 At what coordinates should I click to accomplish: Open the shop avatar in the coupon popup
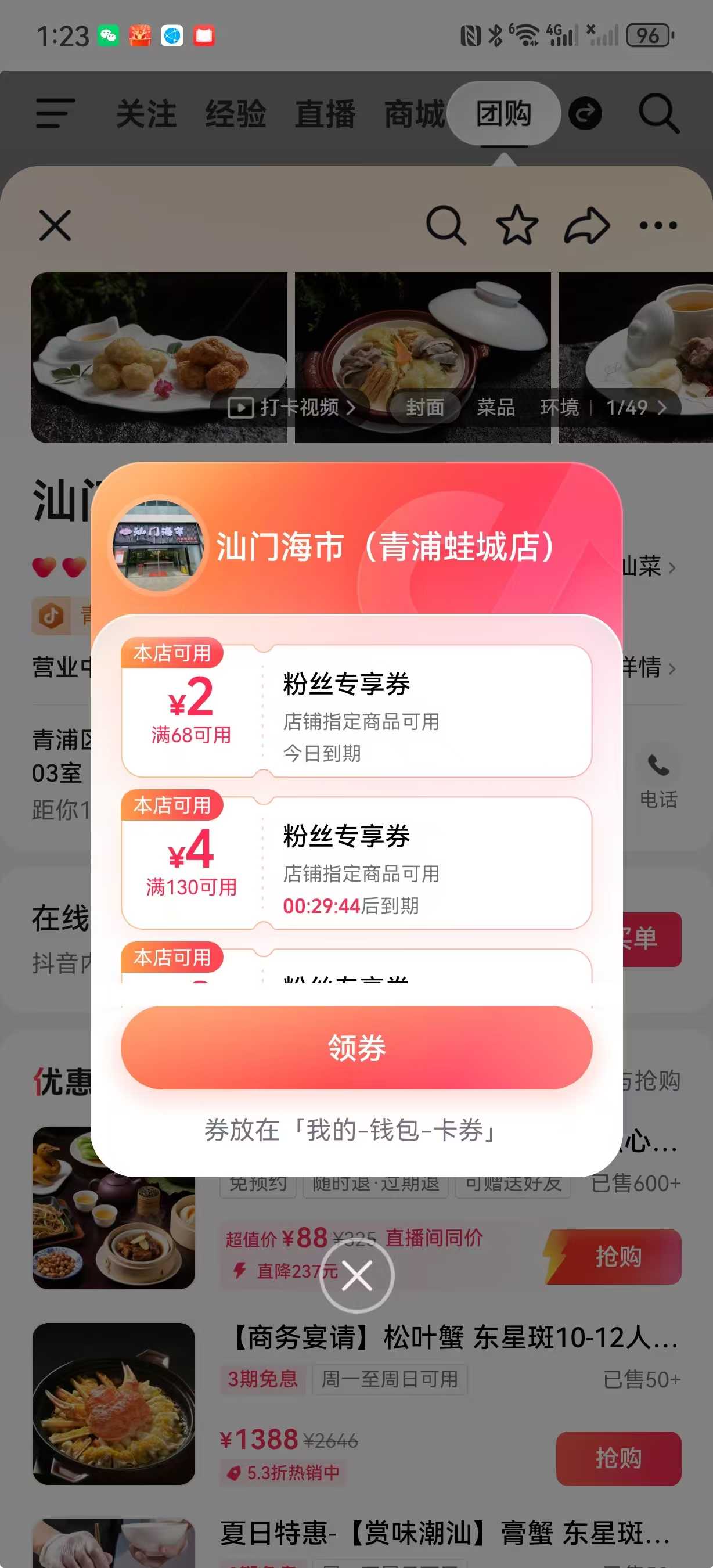[x=158, y=545]
